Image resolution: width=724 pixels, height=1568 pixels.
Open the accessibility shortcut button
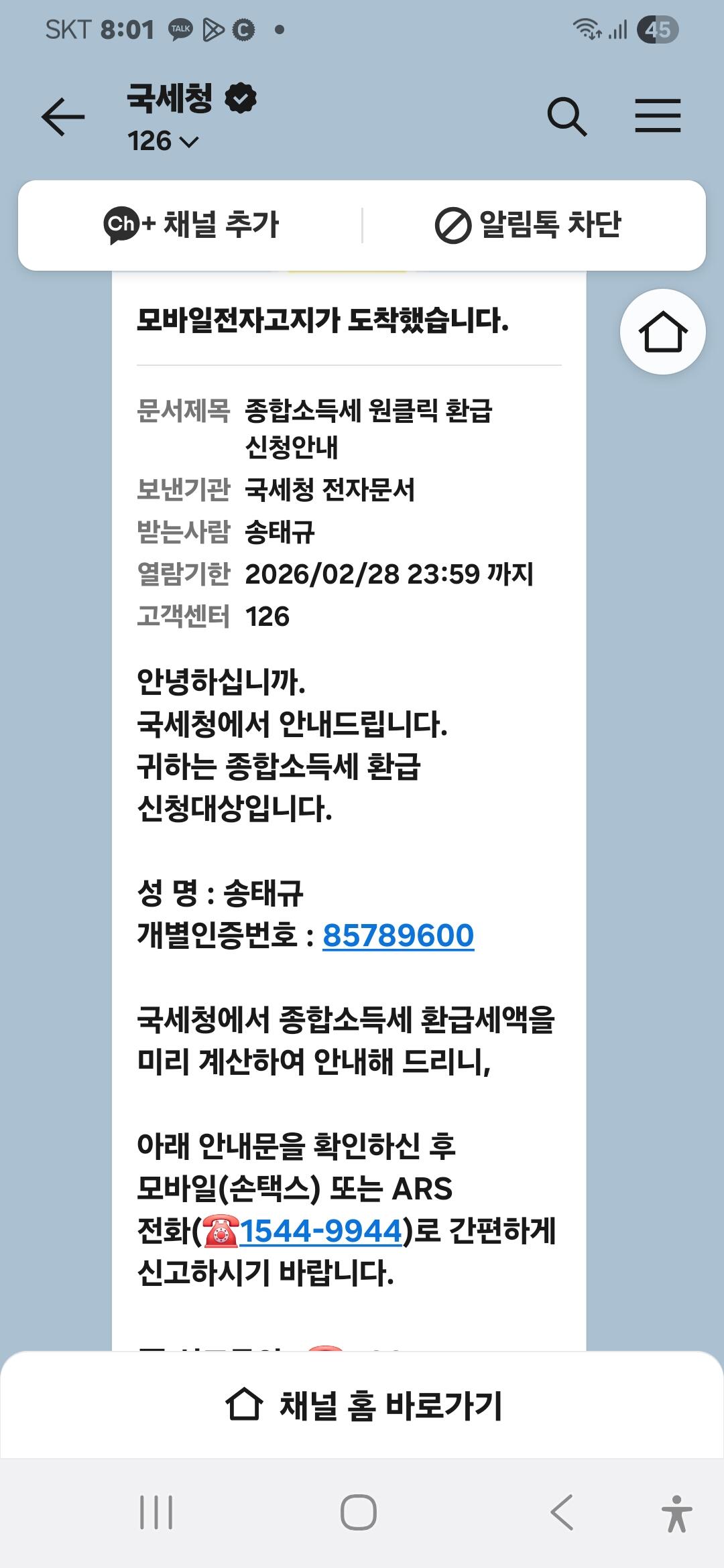tap(676, 1513)
